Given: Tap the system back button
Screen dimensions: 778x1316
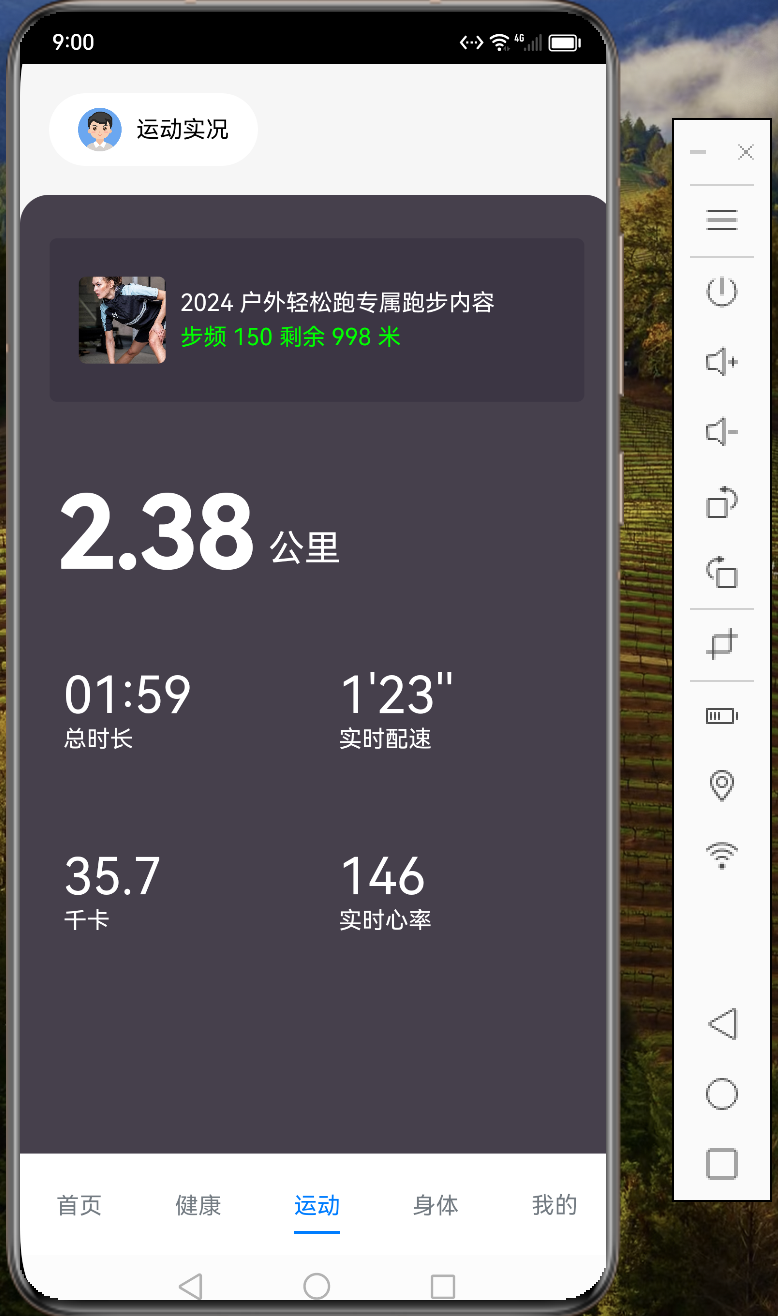Looking at the screenshot, I should tap(190, 1286).
